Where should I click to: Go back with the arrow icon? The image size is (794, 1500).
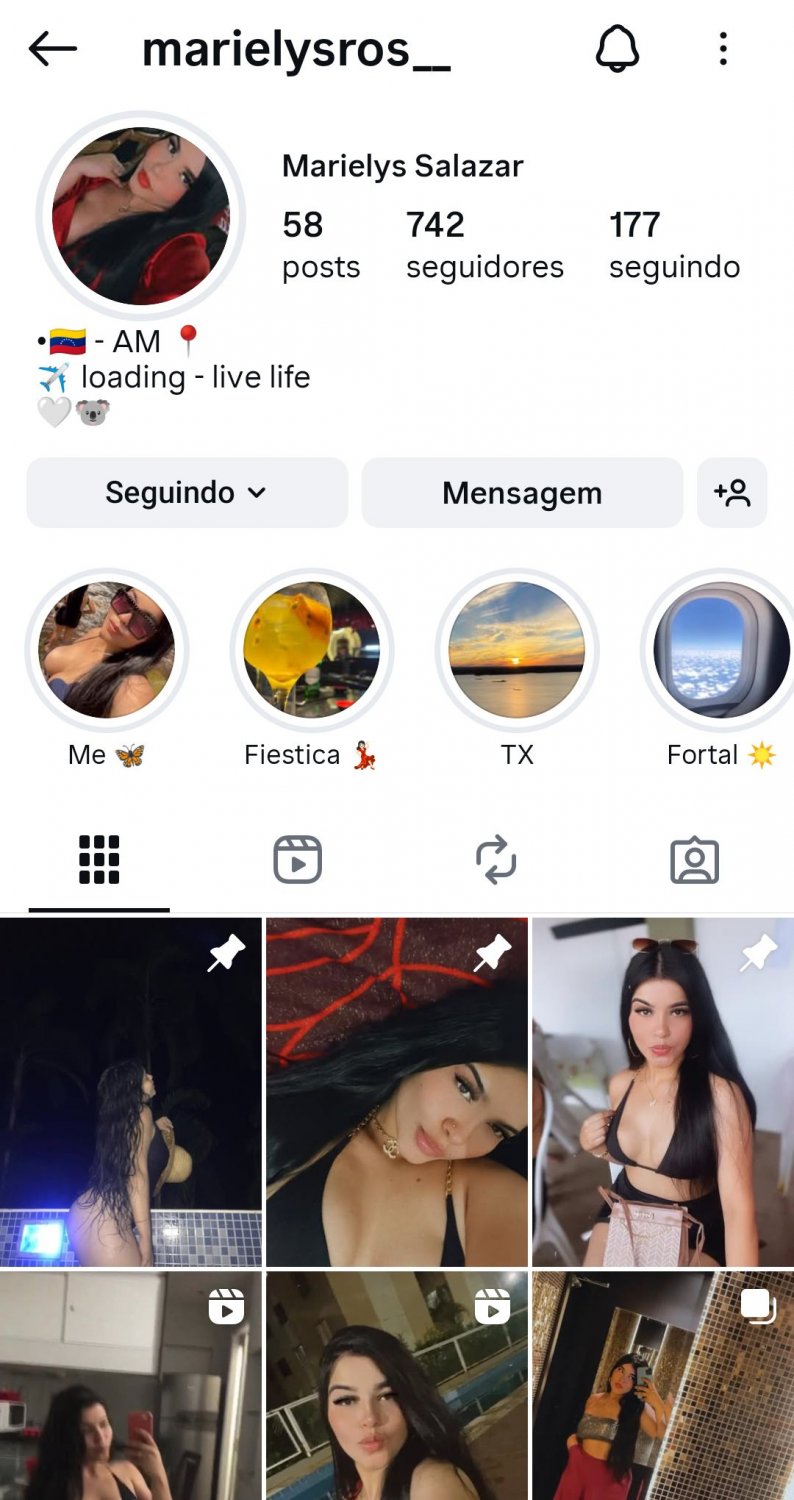pos(52,48)
